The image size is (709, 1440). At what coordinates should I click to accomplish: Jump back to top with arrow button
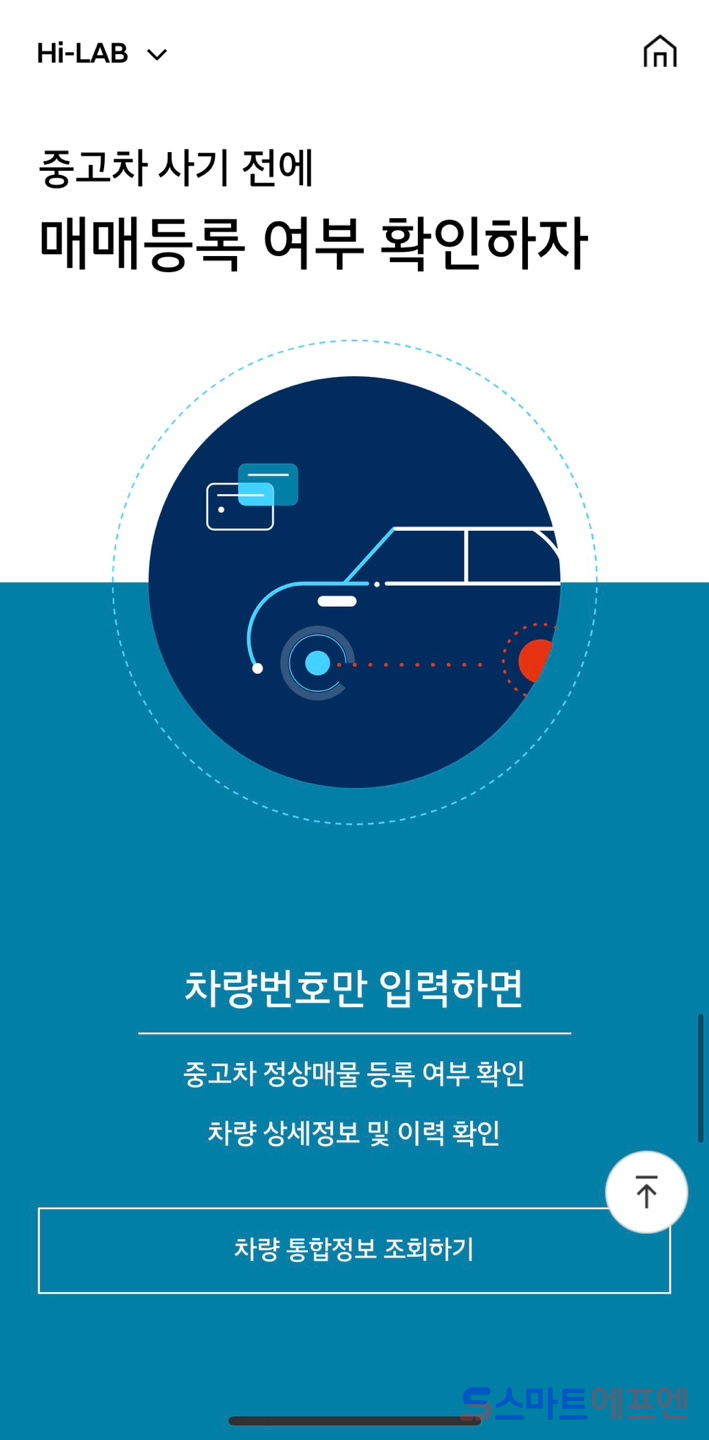click(x=646, y=1192)
